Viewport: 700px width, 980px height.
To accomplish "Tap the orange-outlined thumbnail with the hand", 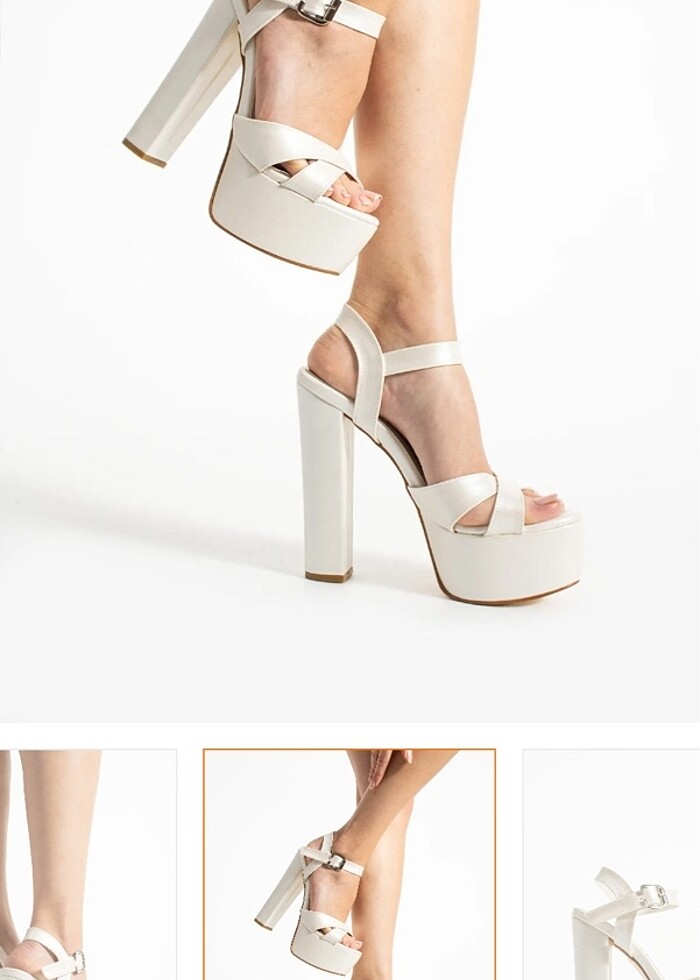I will [x=349, y=865].
